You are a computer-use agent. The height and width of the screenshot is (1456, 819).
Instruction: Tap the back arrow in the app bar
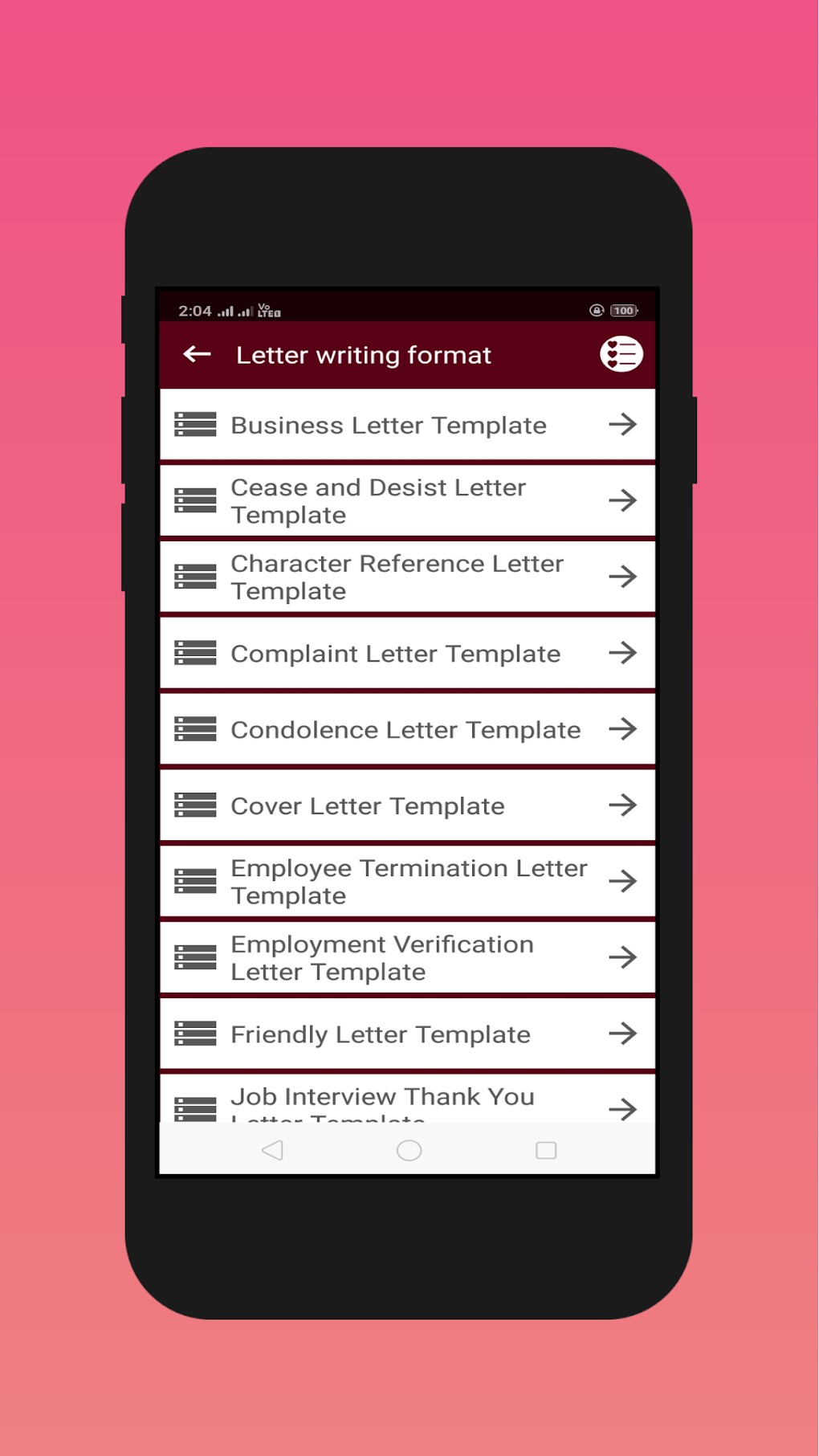coord(195,353)
